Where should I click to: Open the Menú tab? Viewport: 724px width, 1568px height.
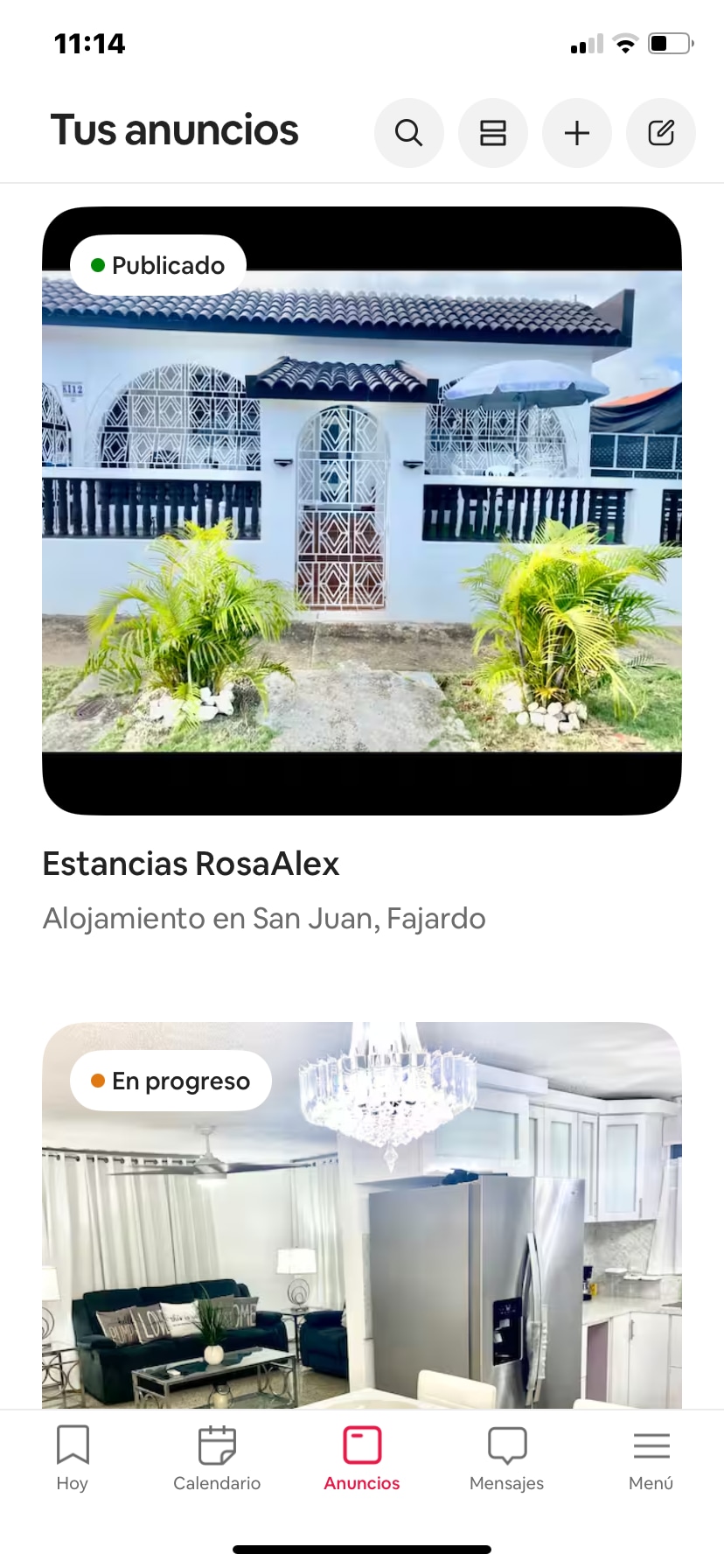(x=651, y=1458)
